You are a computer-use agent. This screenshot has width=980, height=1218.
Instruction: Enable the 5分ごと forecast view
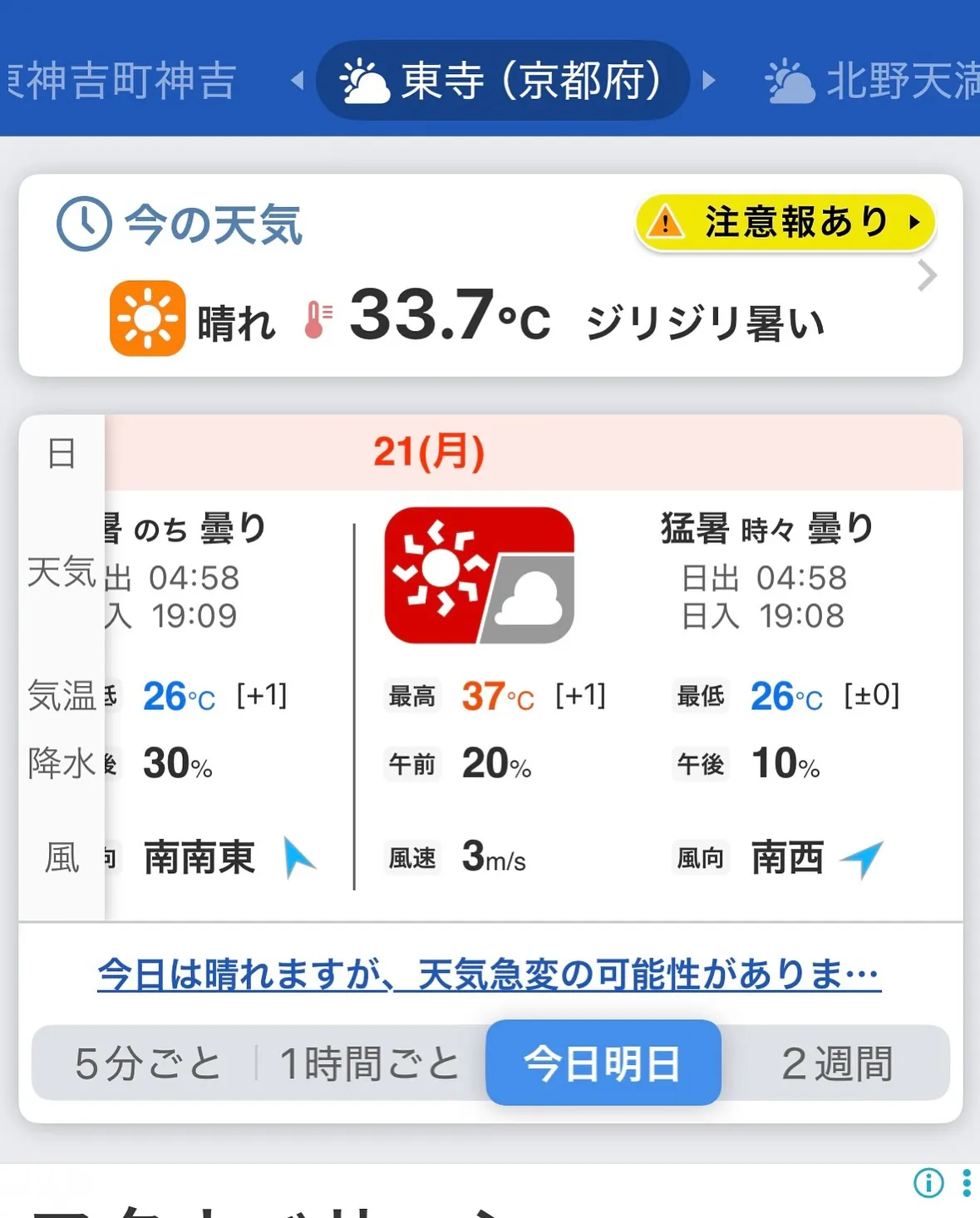tap(146, 1063)
